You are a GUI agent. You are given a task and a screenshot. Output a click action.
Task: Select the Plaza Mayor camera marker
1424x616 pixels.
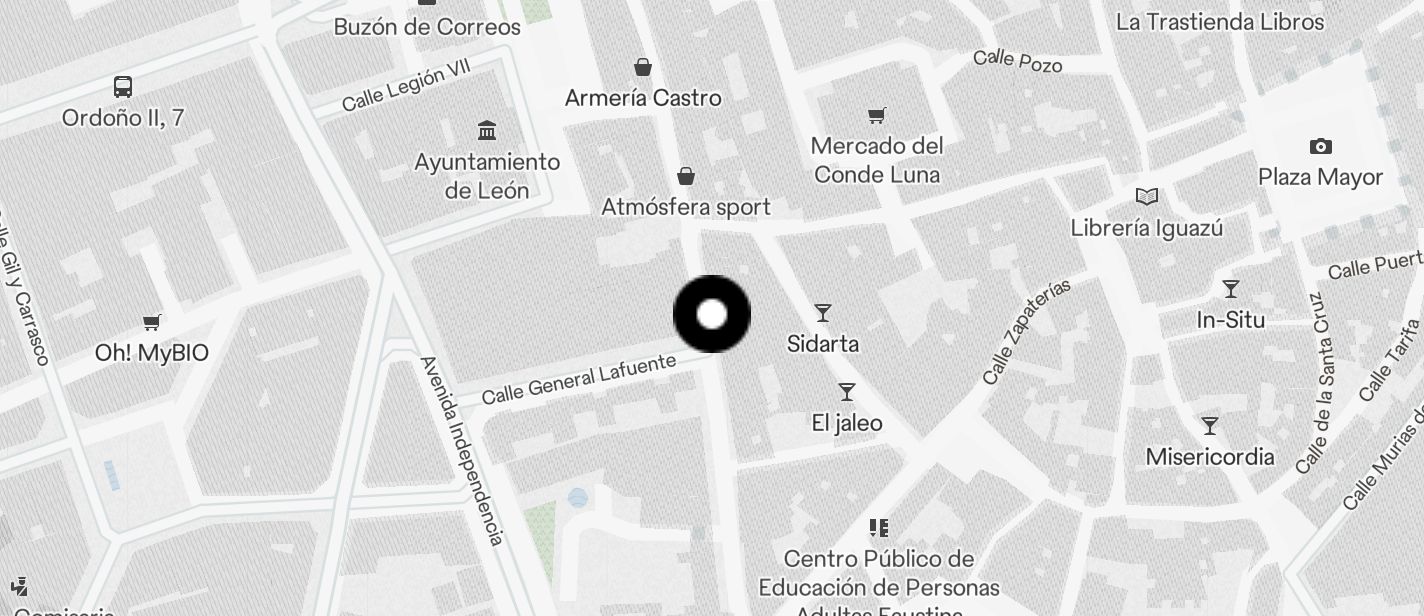pos(1320,147)
